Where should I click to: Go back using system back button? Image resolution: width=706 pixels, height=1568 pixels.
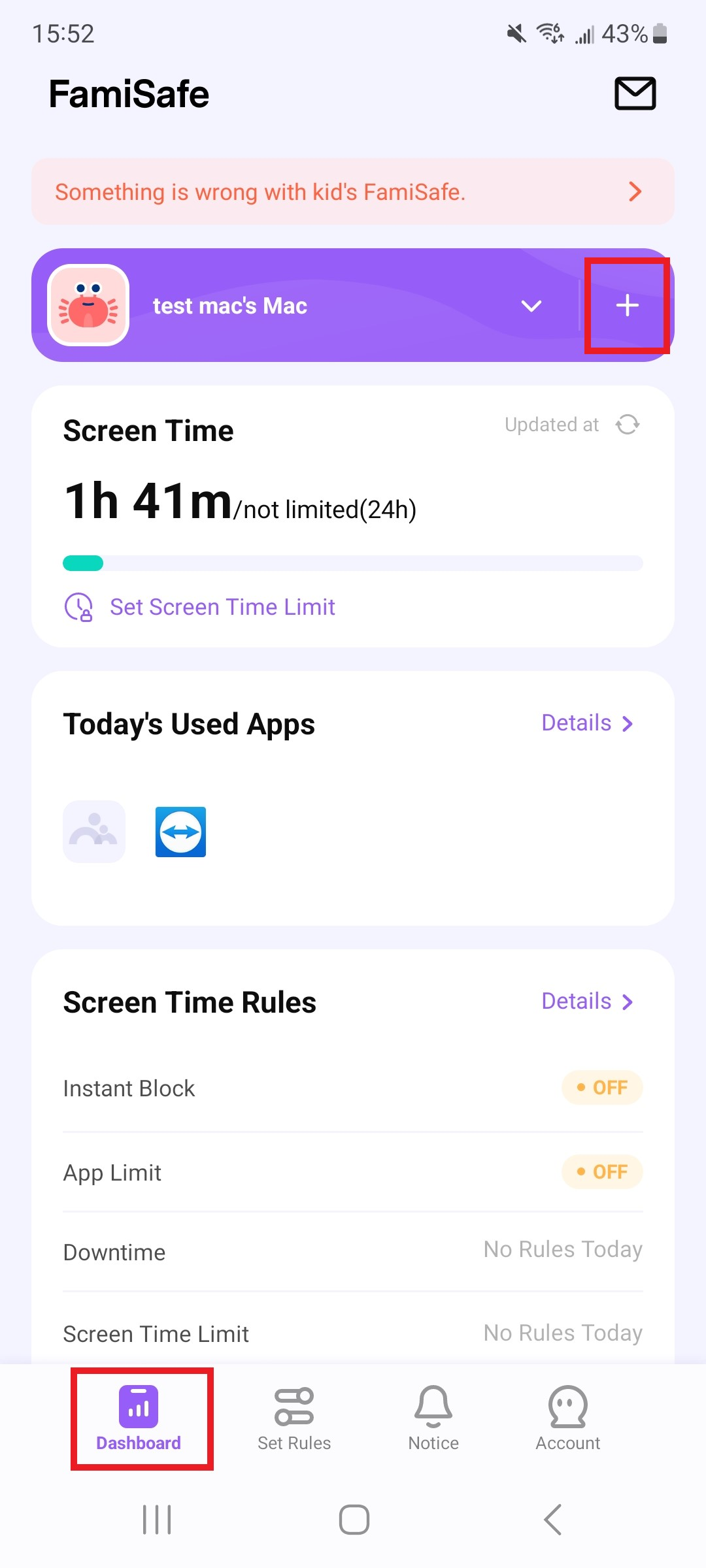[553, 1520]
